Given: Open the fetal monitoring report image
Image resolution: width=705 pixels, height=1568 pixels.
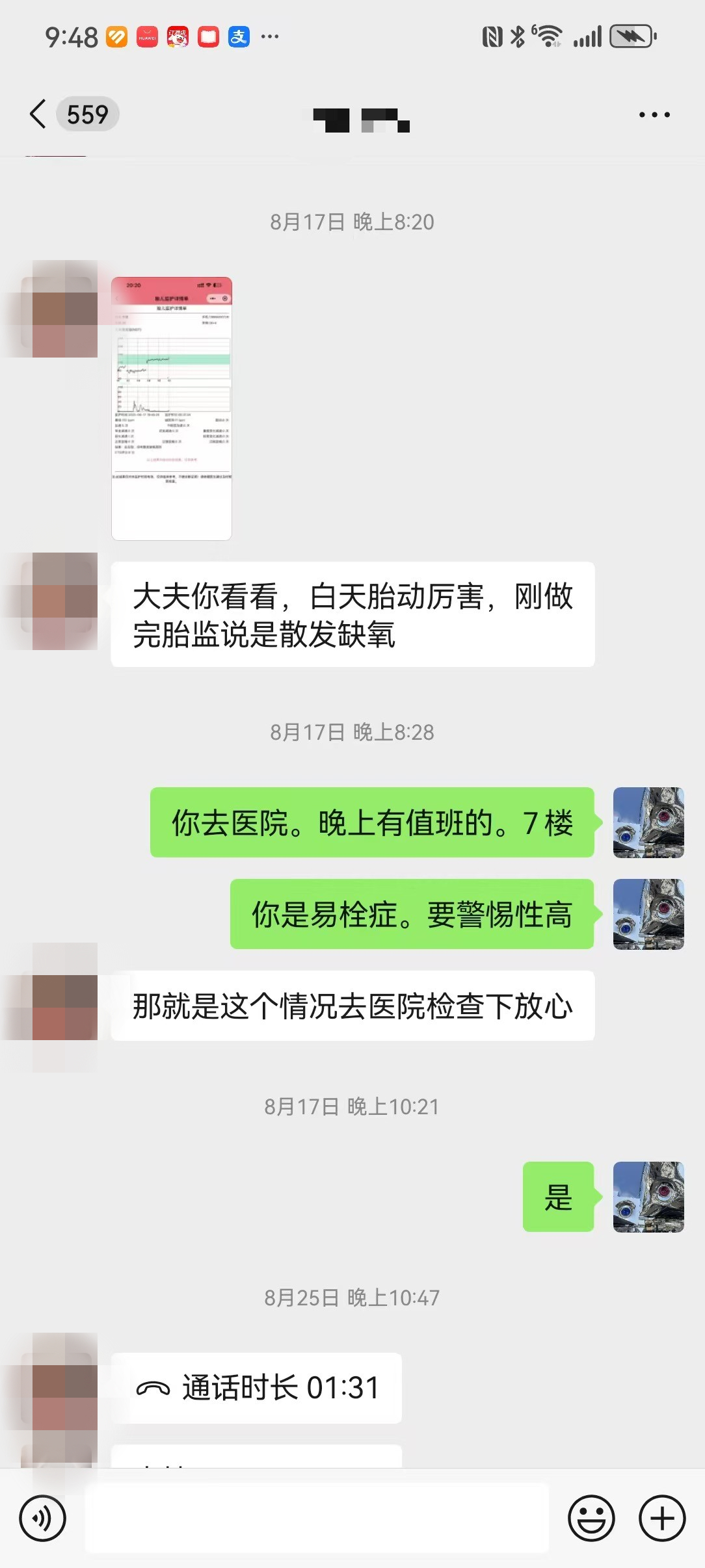Looking at the screenshot, I should pyautogui.click(x=172, y=408).
